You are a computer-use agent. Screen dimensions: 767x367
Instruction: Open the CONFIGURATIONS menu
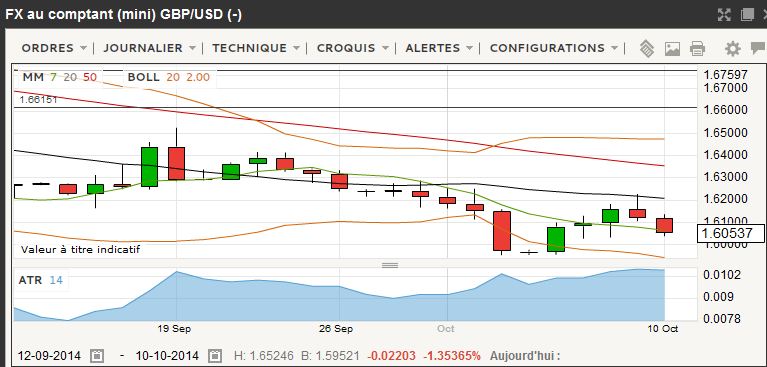point(554,48)
